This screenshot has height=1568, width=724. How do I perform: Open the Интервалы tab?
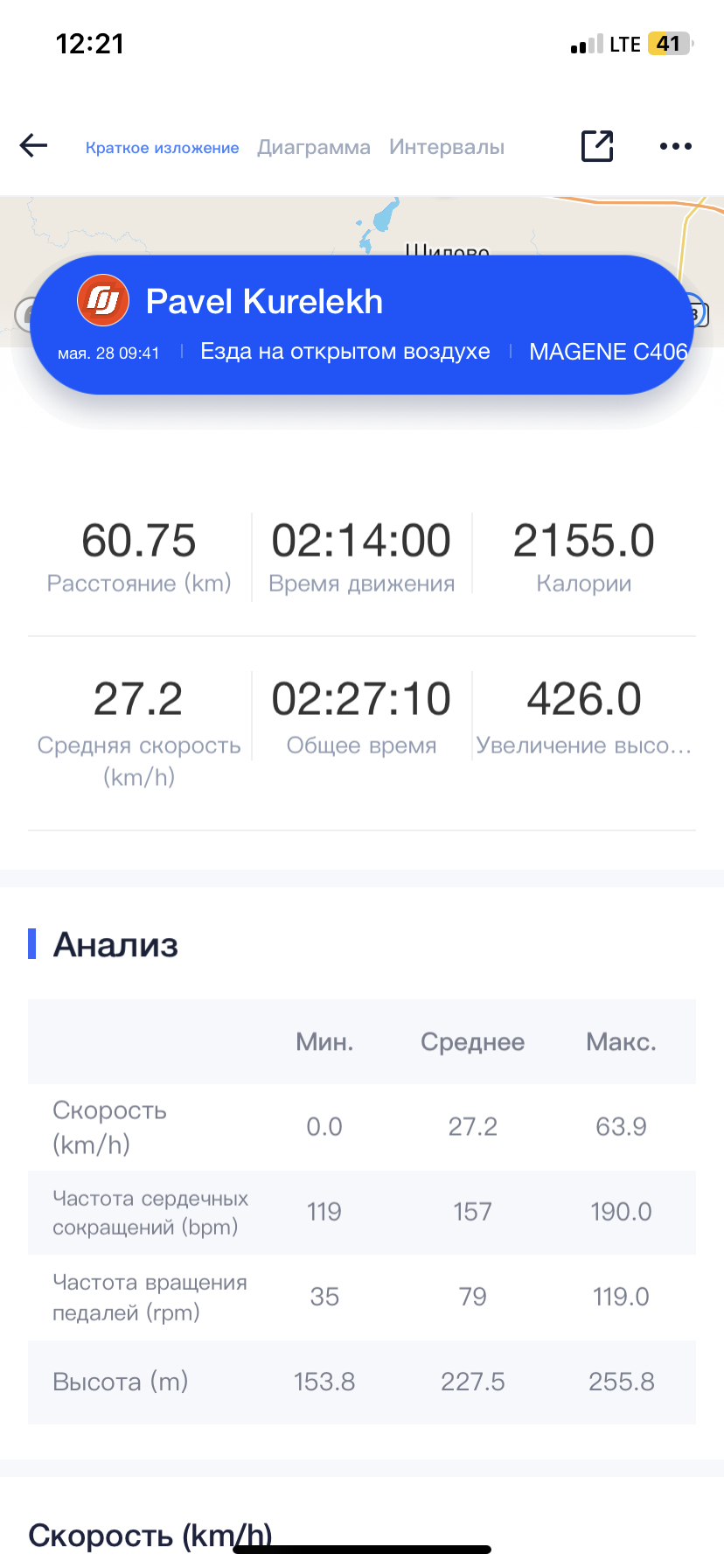(446, 148)
